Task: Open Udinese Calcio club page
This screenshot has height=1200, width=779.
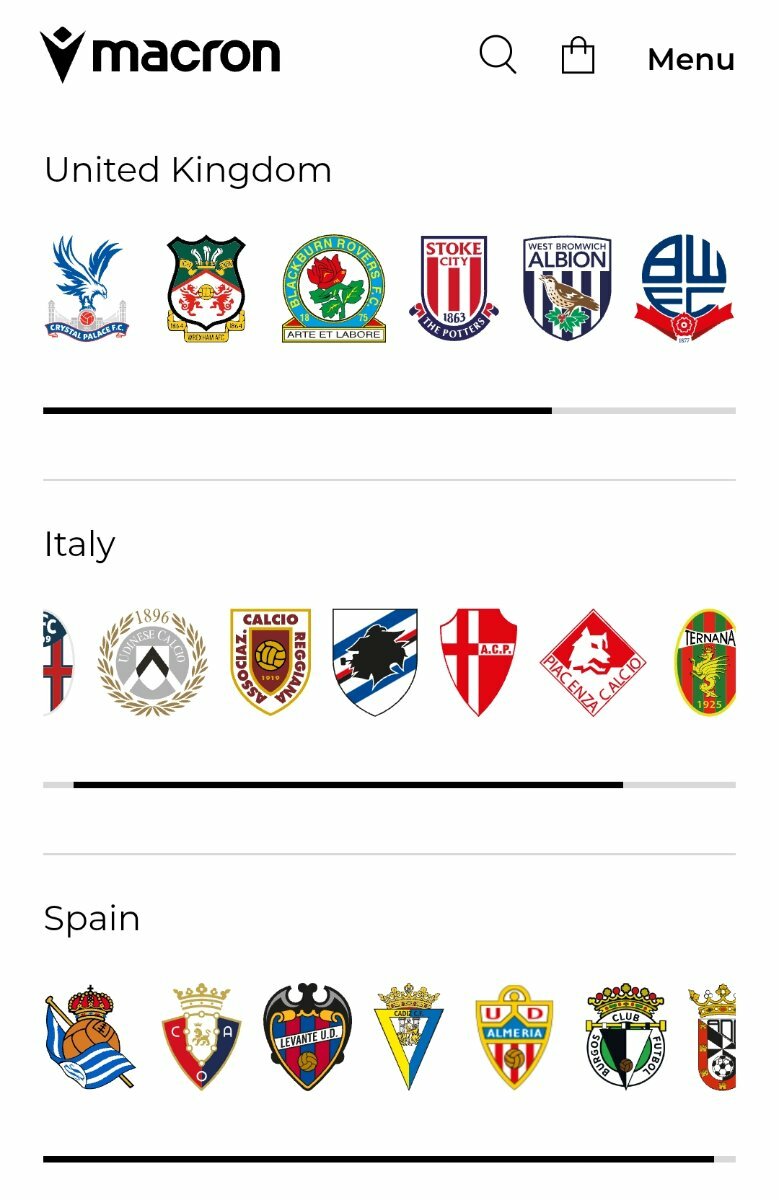Action: (152, 662)
